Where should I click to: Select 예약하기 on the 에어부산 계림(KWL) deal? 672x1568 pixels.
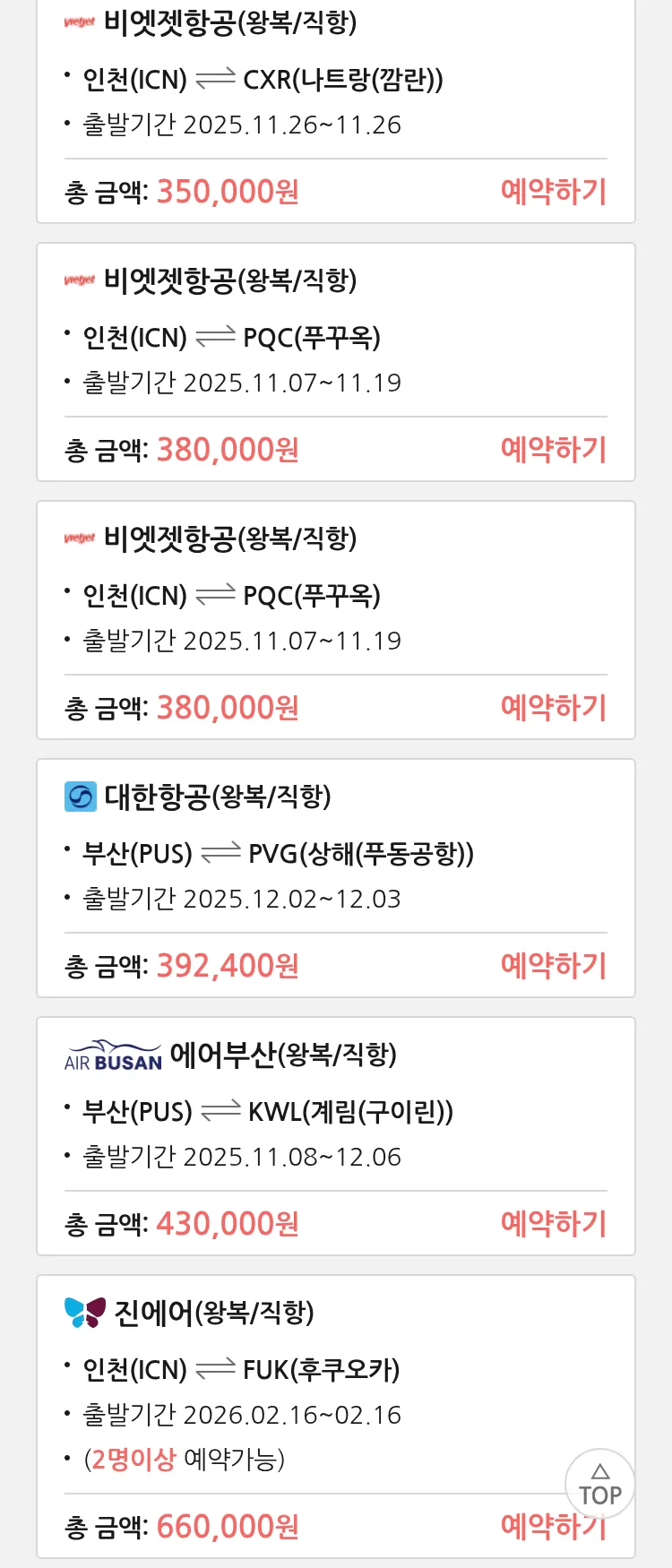point(553,1224)
